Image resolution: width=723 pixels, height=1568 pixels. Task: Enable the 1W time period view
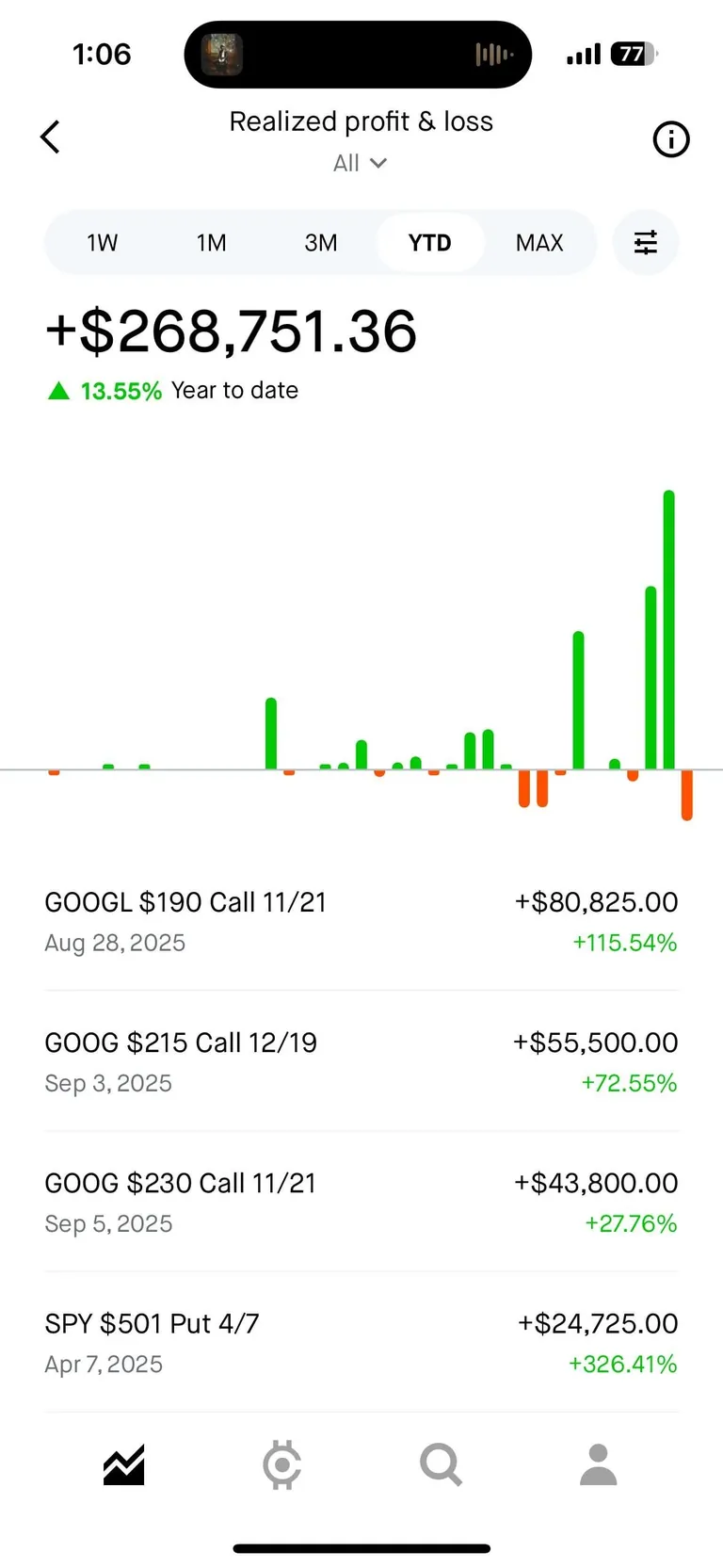102,242
